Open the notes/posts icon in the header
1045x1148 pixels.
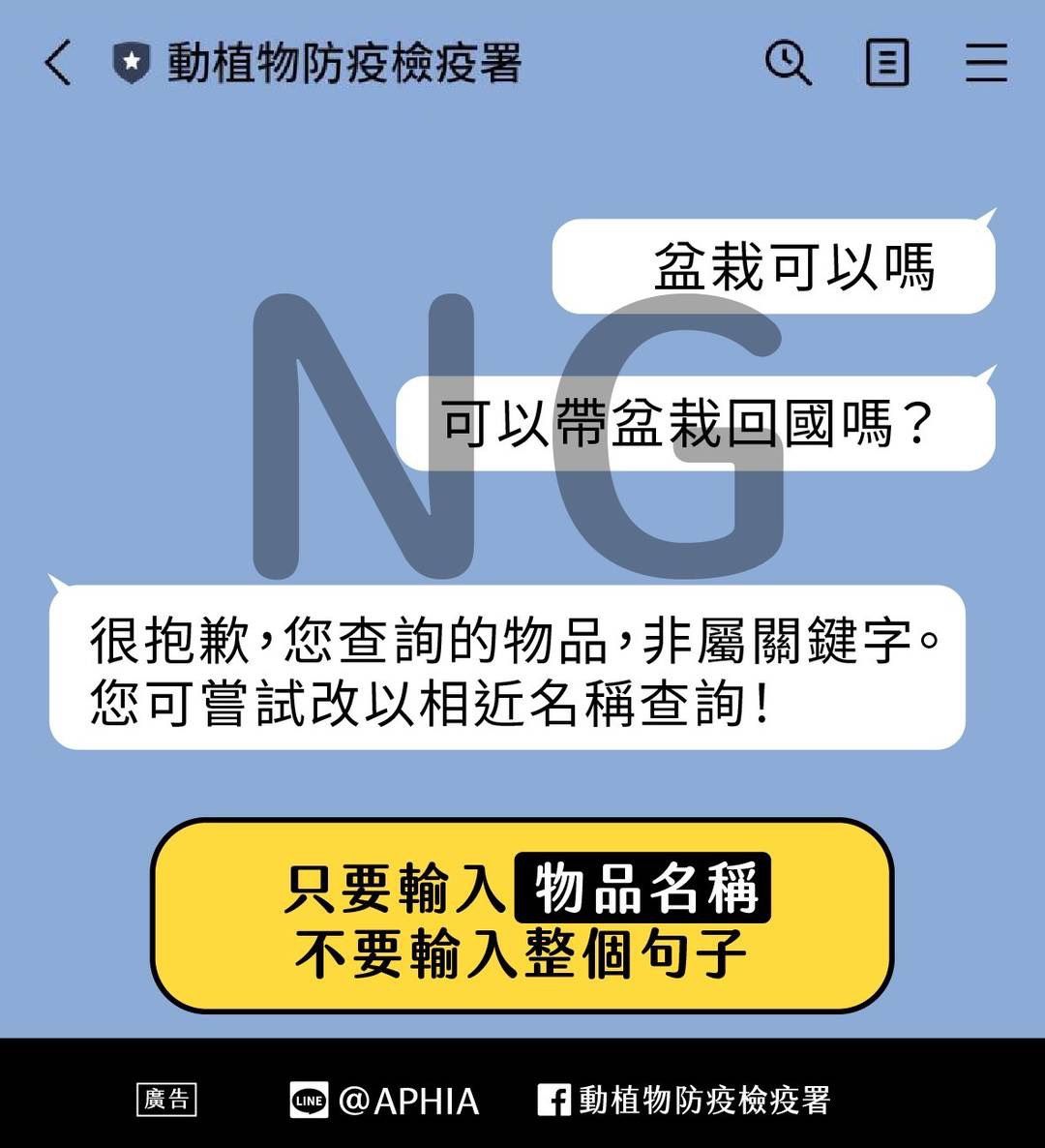click(x=887, y=64)
